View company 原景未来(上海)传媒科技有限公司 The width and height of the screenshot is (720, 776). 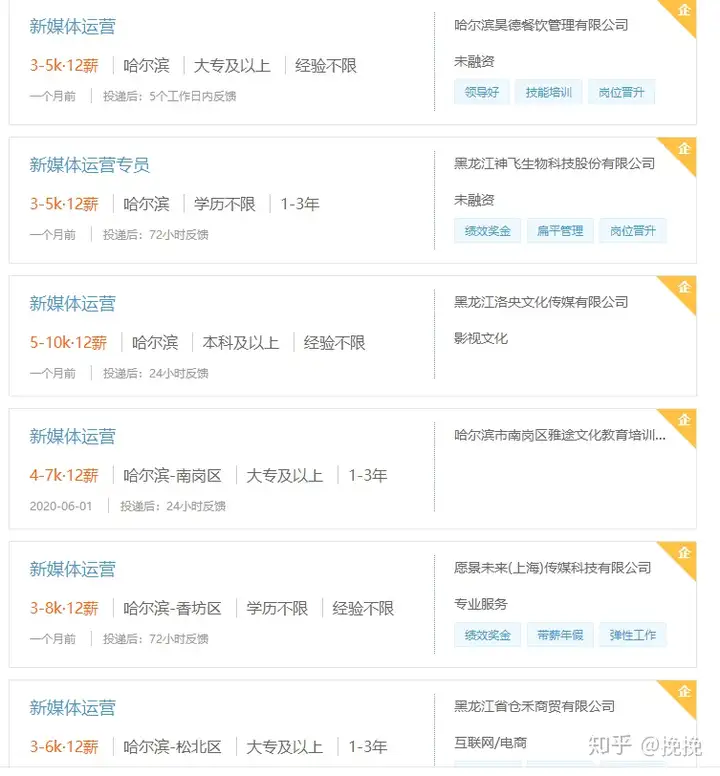click(552, 568)
